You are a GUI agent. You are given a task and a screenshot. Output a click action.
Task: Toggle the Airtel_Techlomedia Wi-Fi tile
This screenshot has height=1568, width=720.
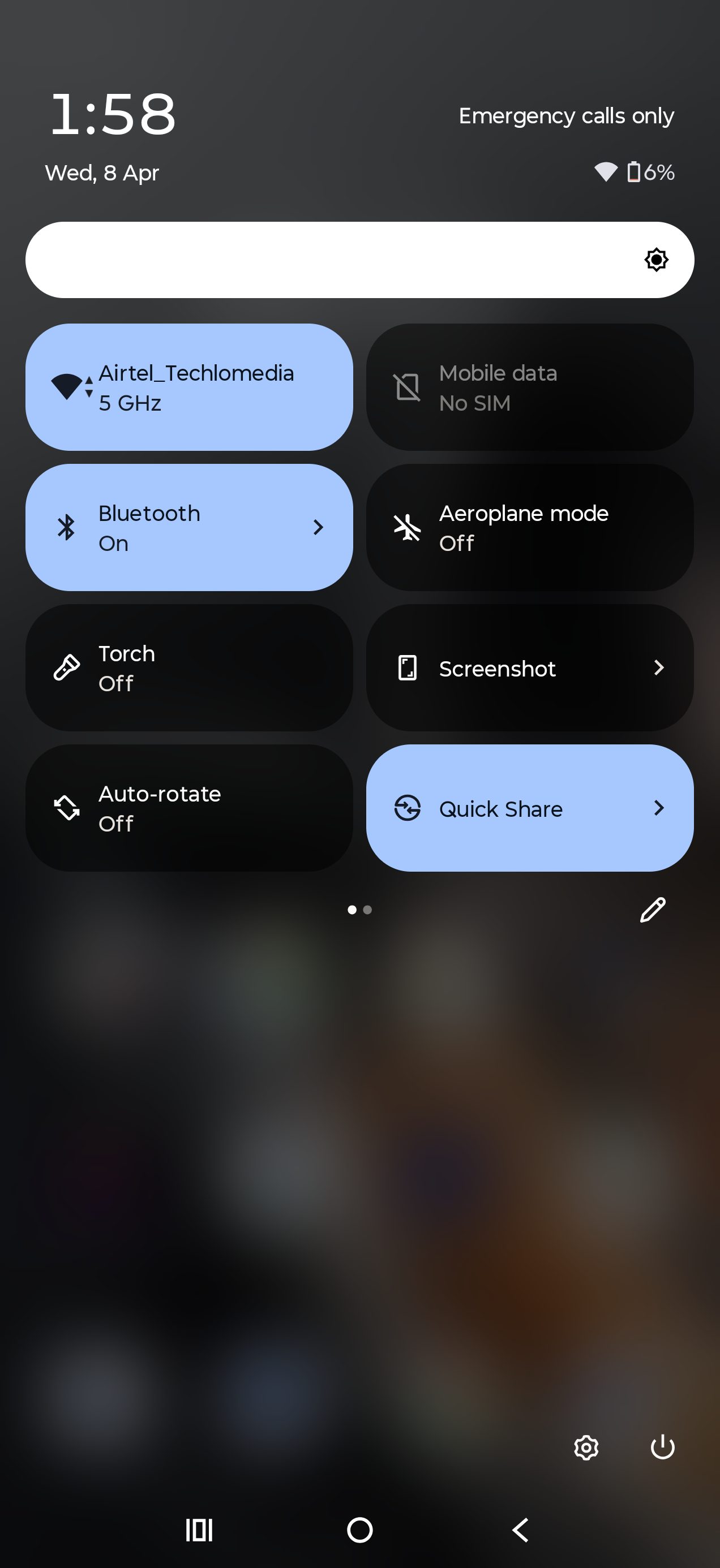pos(189,387)
